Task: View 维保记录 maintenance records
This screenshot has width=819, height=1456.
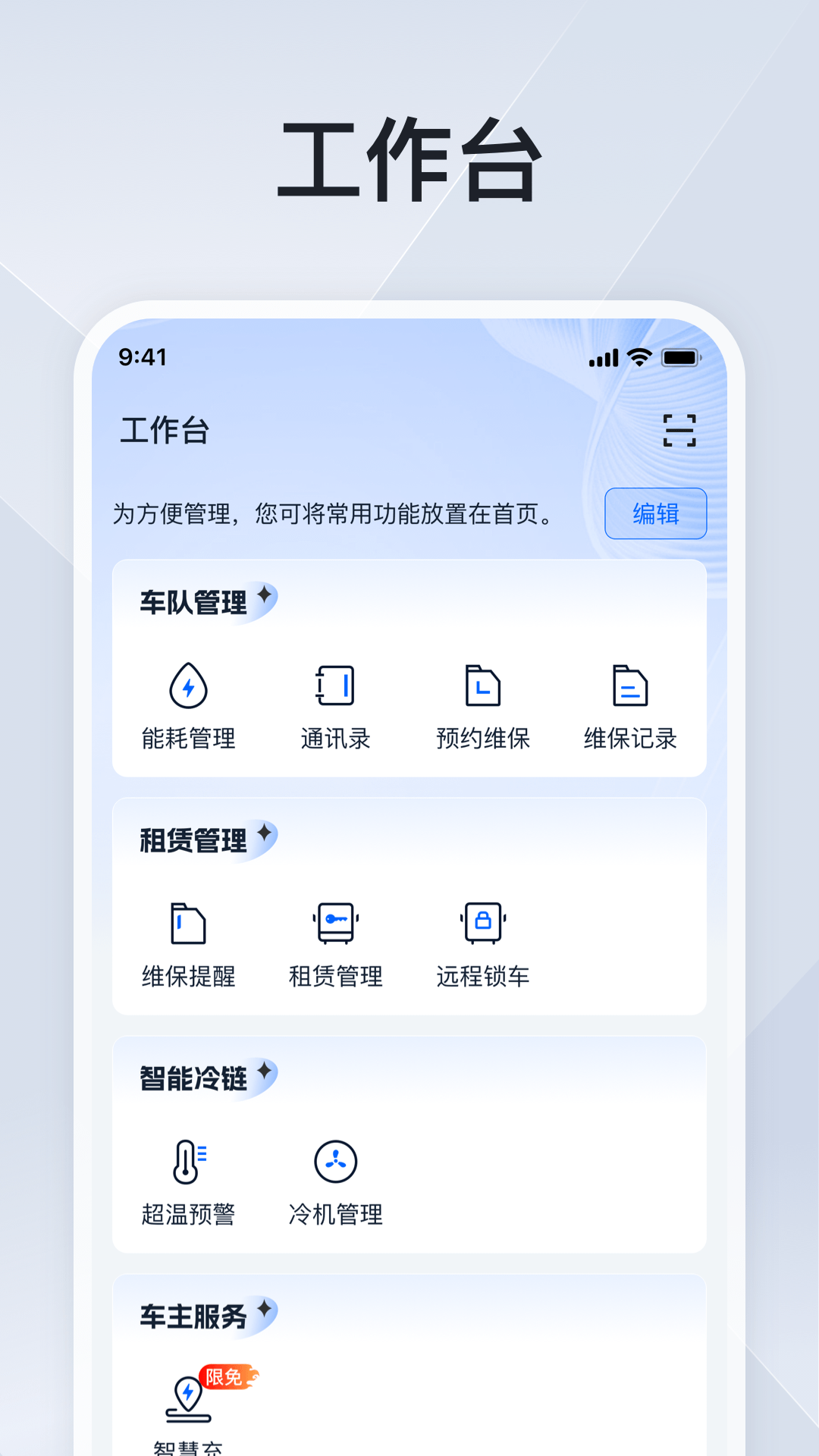Action: pyautogui.click(x=630, y=685)
